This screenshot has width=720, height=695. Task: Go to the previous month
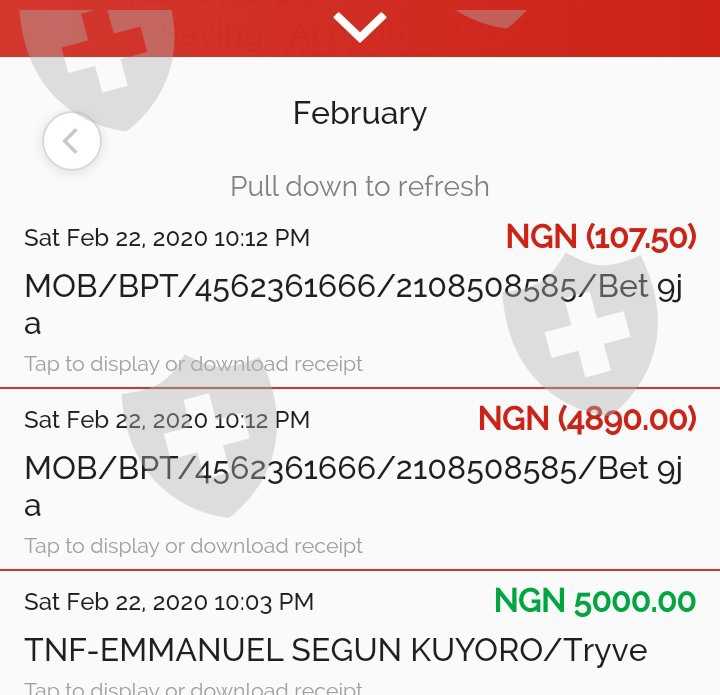72,141
